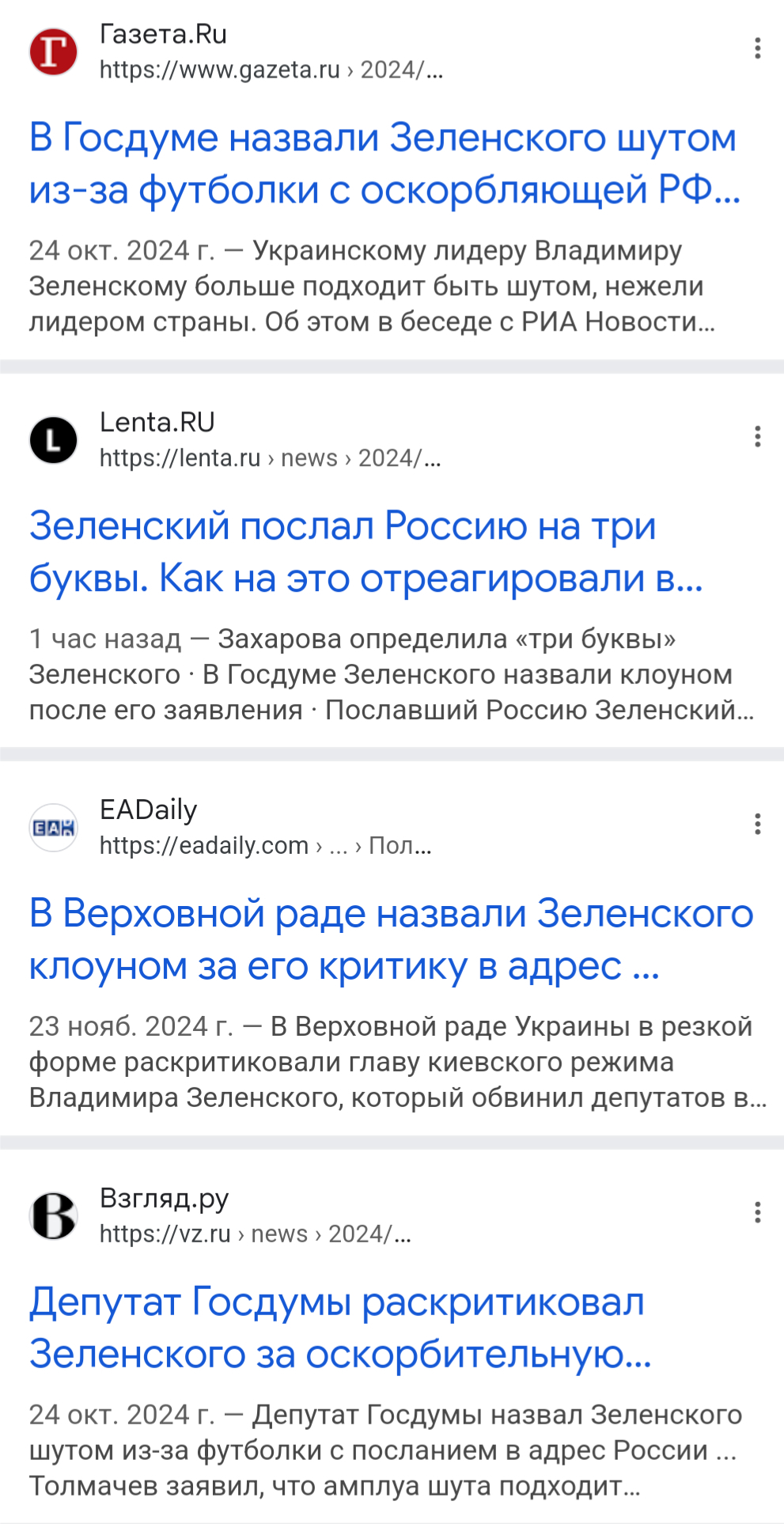Open the Взгляд.ру article about Депутат Госдумы
The height and width of the screenshot is (1524, 784).
click(340, 1328)
